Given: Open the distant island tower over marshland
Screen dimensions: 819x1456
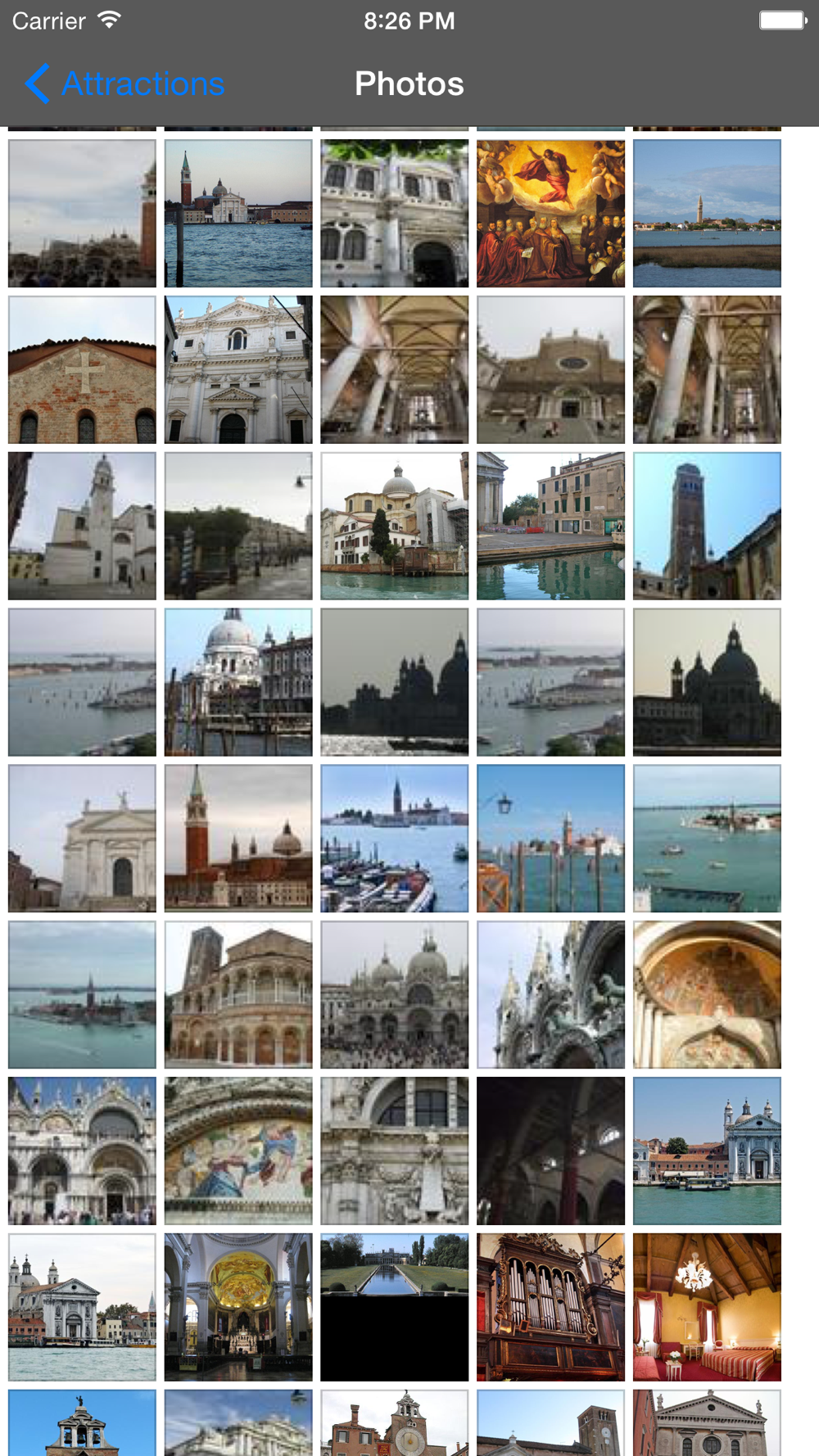Looking at the screenshot, I should 707,213.
